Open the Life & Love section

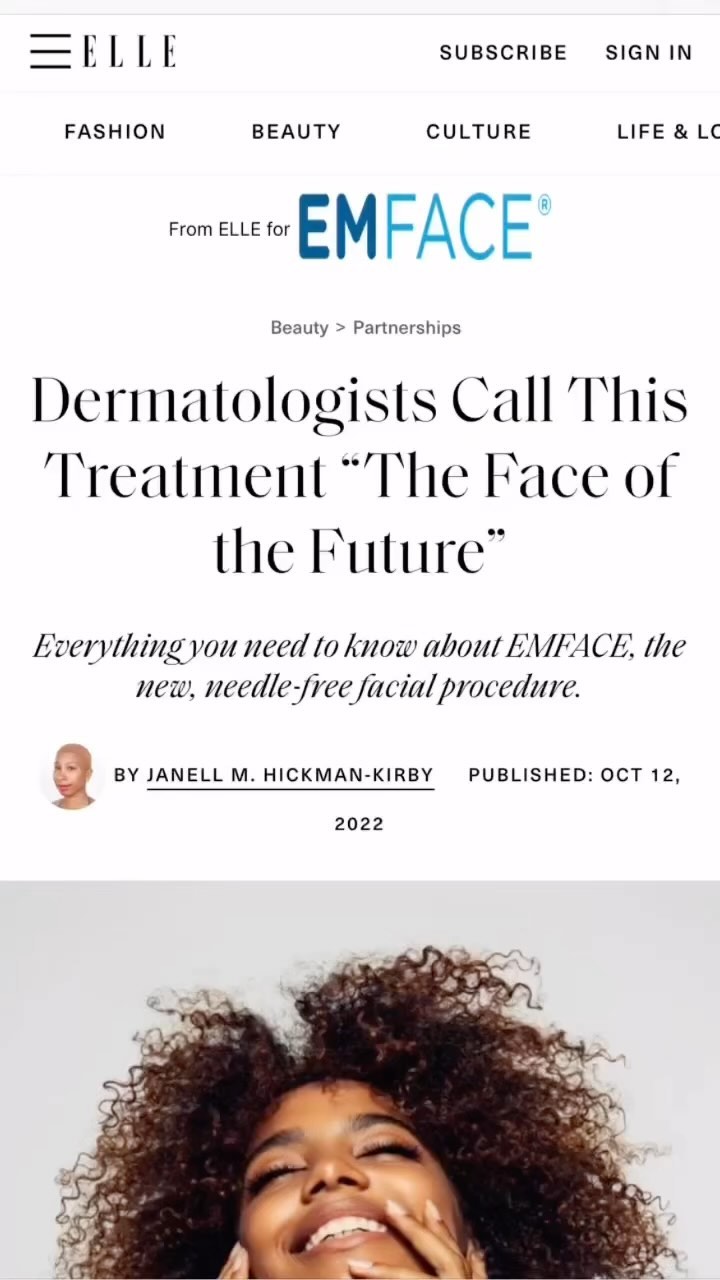[x=668, y=131]
